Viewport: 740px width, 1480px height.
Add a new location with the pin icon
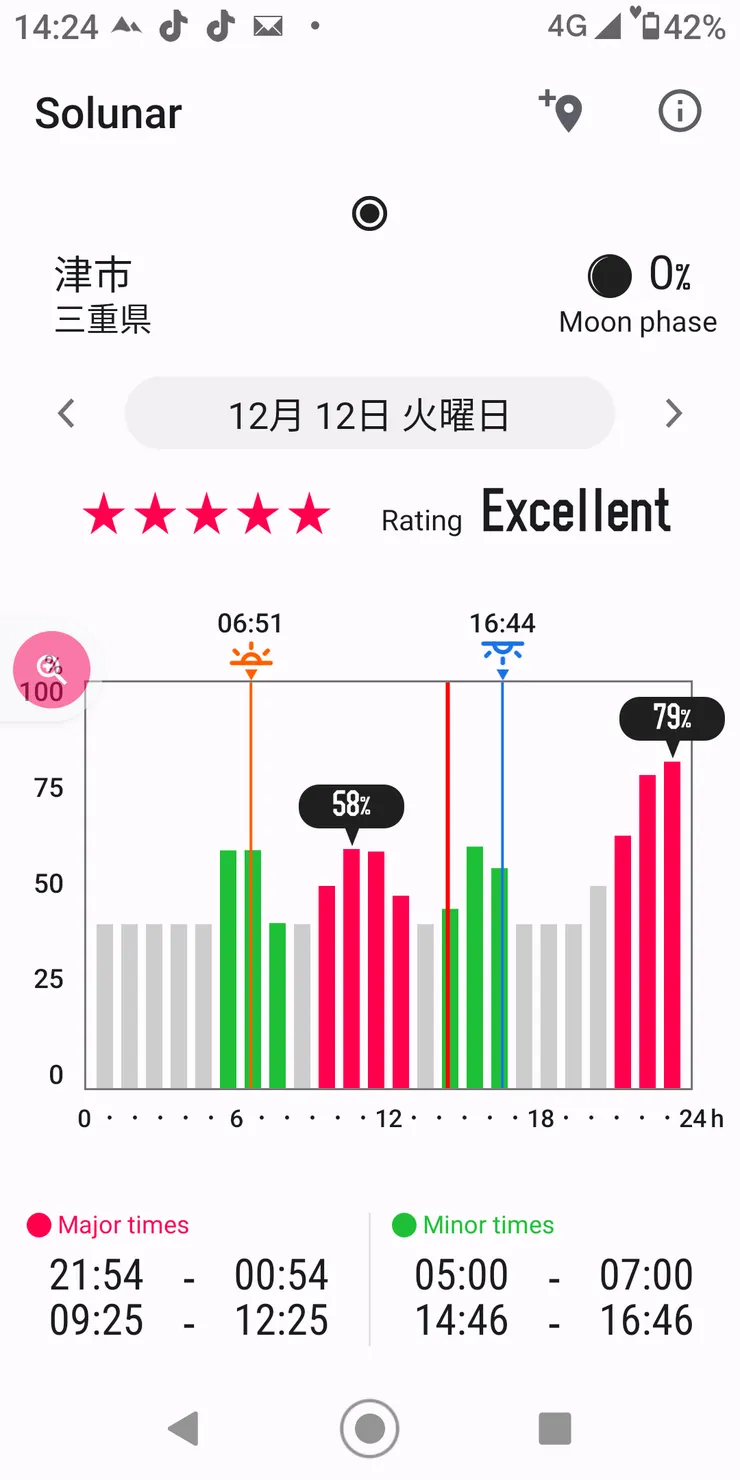coord(563,111)
